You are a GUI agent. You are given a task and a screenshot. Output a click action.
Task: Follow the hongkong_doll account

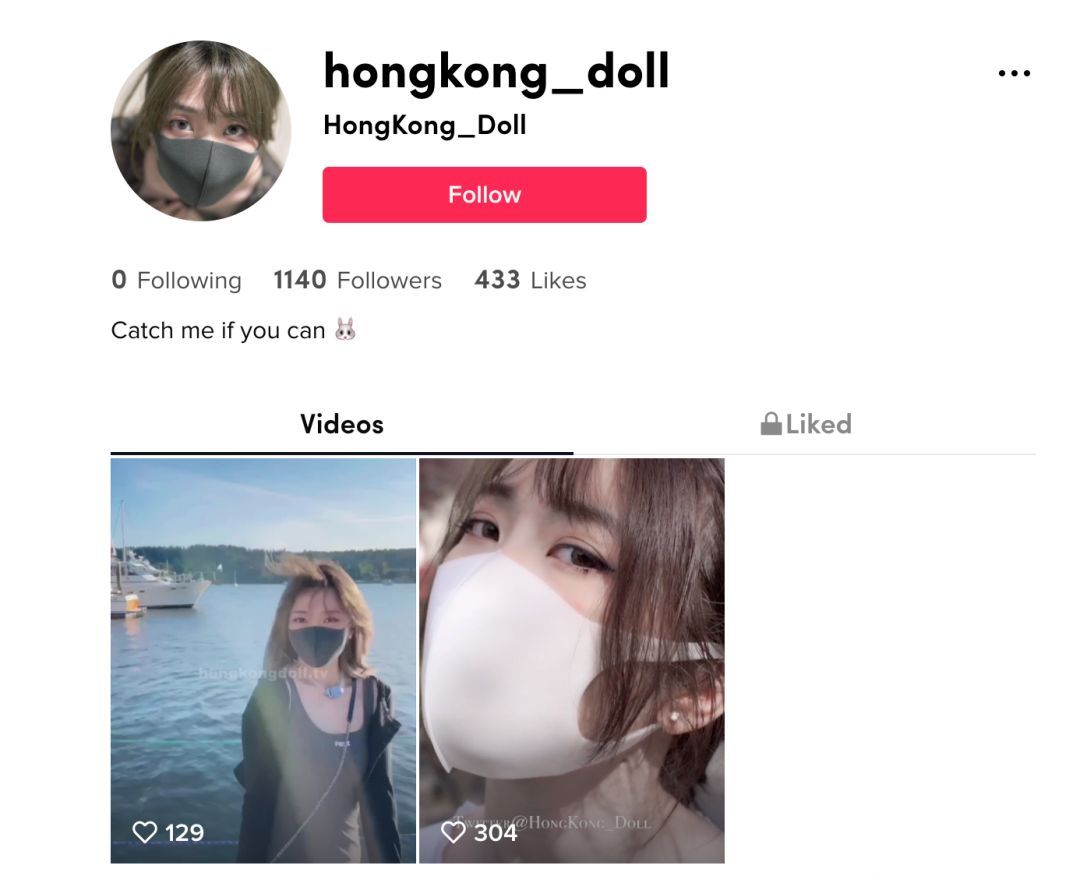pos(484,195)
